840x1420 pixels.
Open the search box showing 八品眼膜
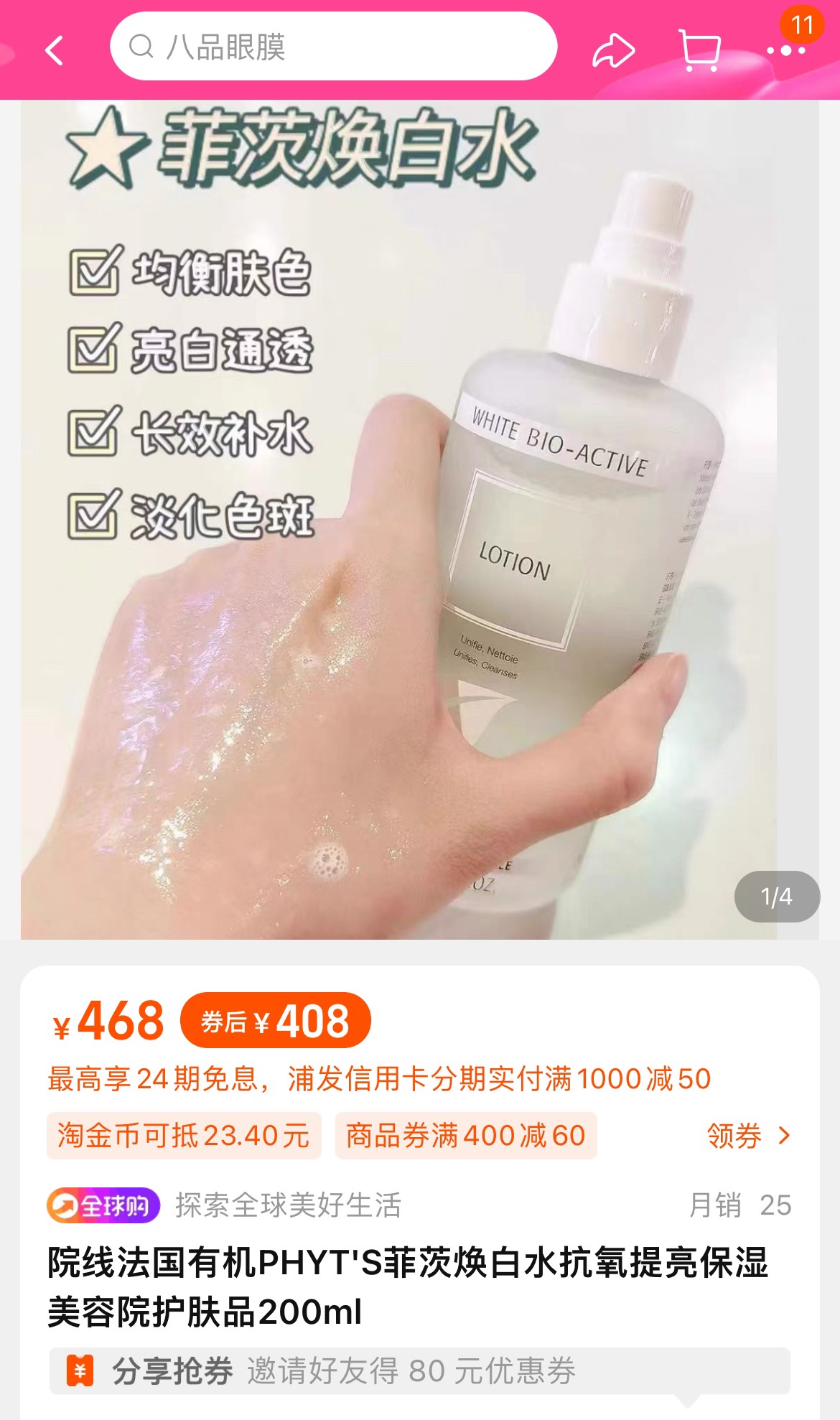pyautogui.click(x=333, y=47)
